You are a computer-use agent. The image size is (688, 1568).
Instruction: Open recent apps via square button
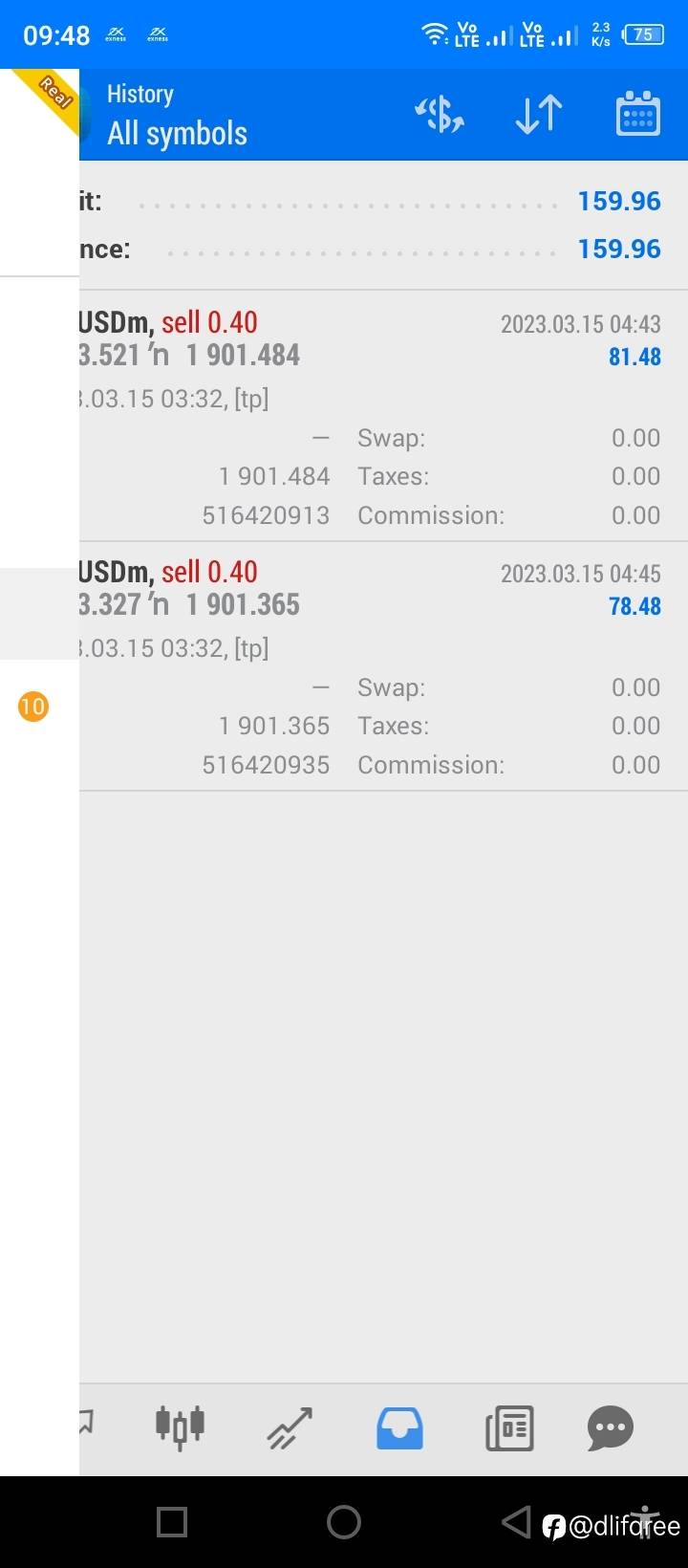(172, 1522)
